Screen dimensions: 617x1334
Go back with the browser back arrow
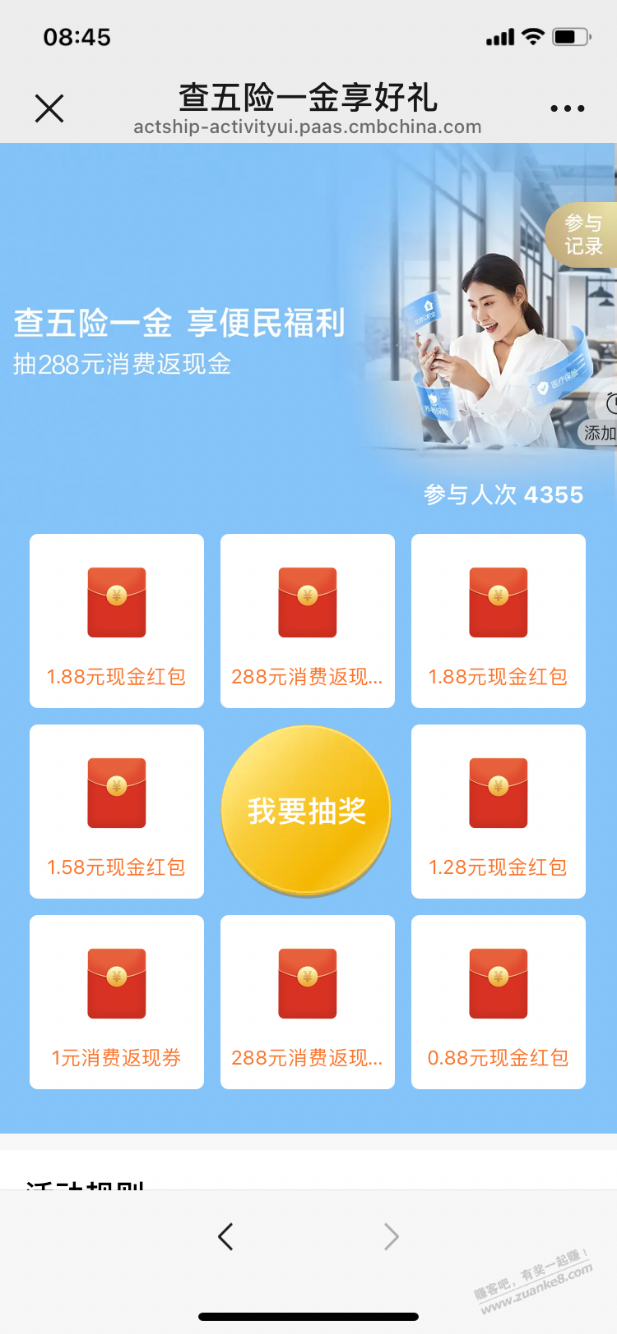(x=225, y=1237)
